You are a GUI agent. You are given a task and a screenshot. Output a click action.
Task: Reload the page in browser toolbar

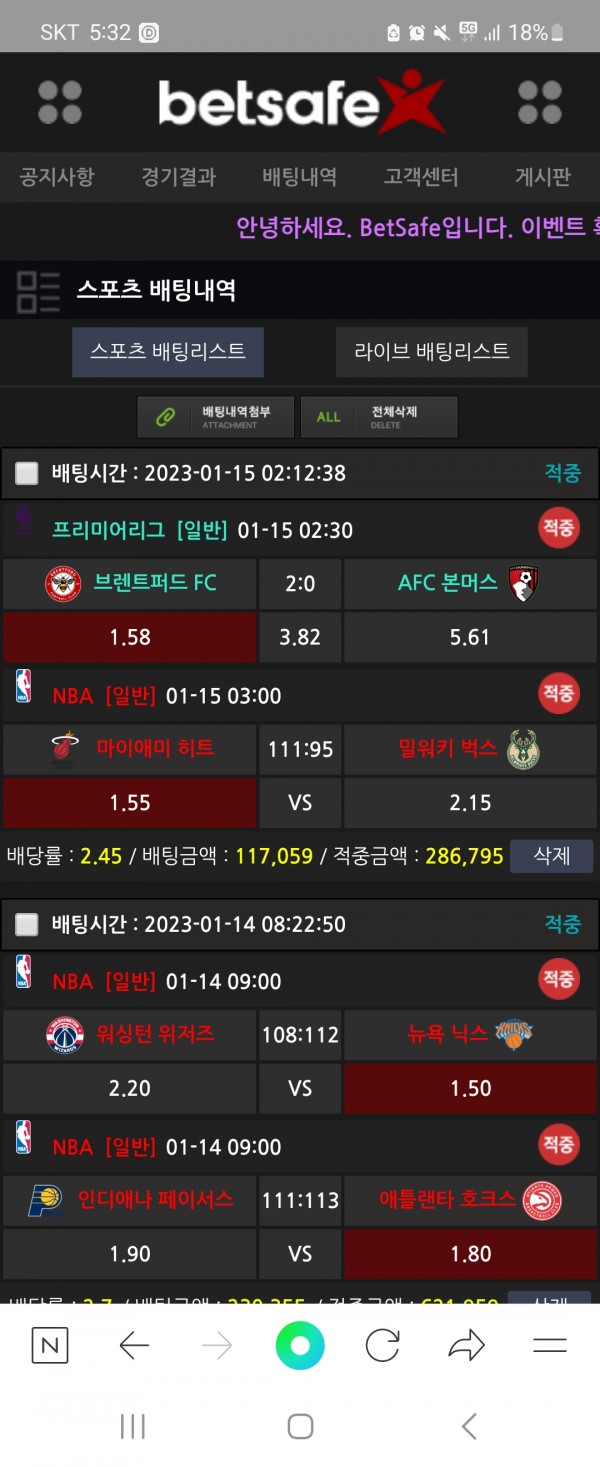(383, 1346)
